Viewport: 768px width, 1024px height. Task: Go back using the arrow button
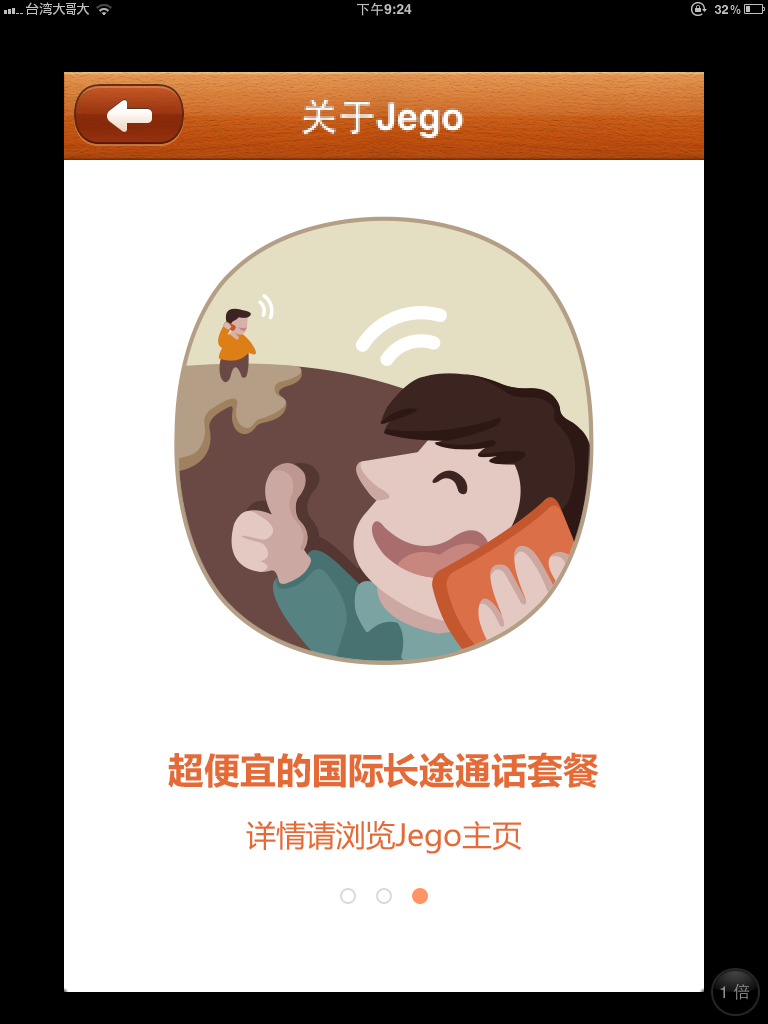pos(129,115)
